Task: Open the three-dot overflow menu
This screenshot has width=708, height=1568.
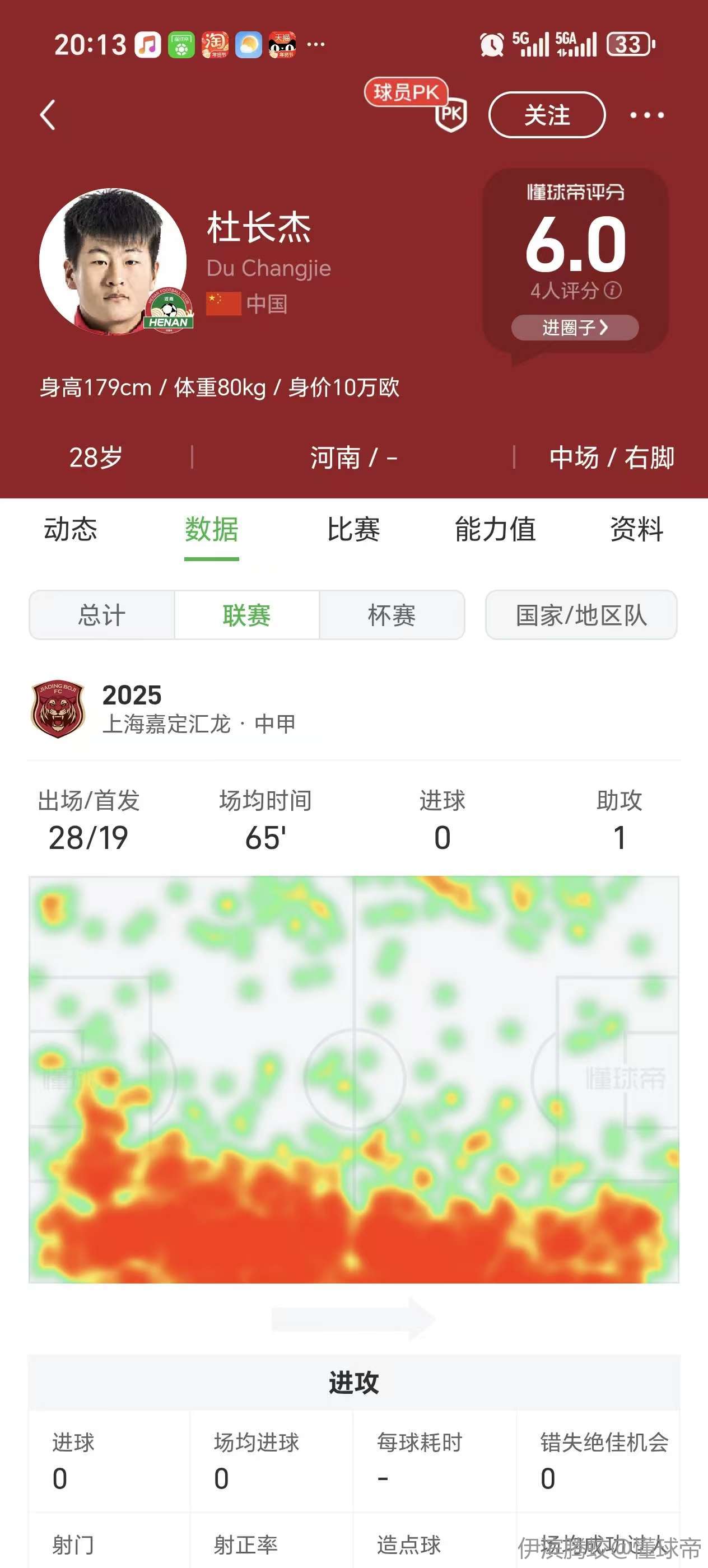Action: 646,115
